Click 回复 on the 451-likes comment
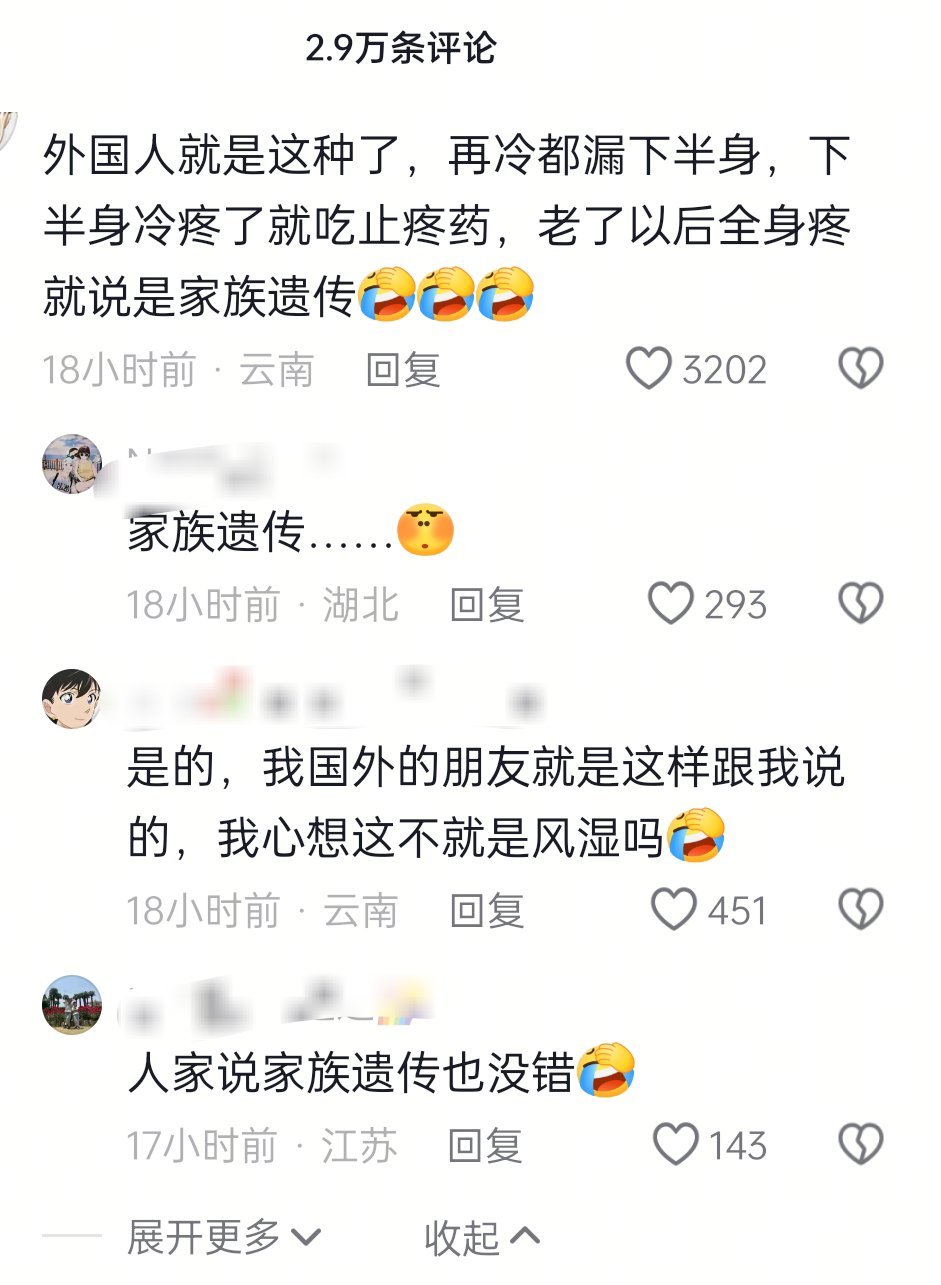The height and width of the screenshot is (1285, 941). pos(486,911)
